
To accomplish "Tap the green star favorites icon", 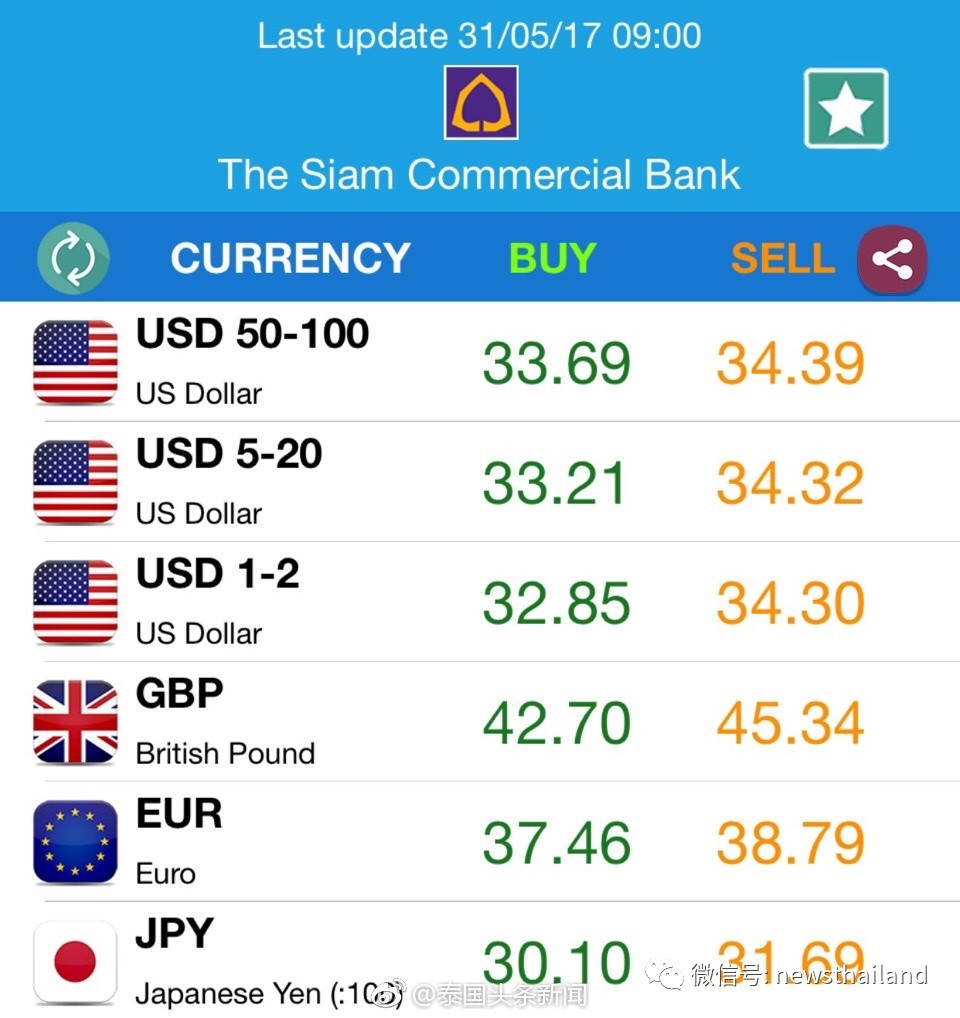I will point(845,108).
